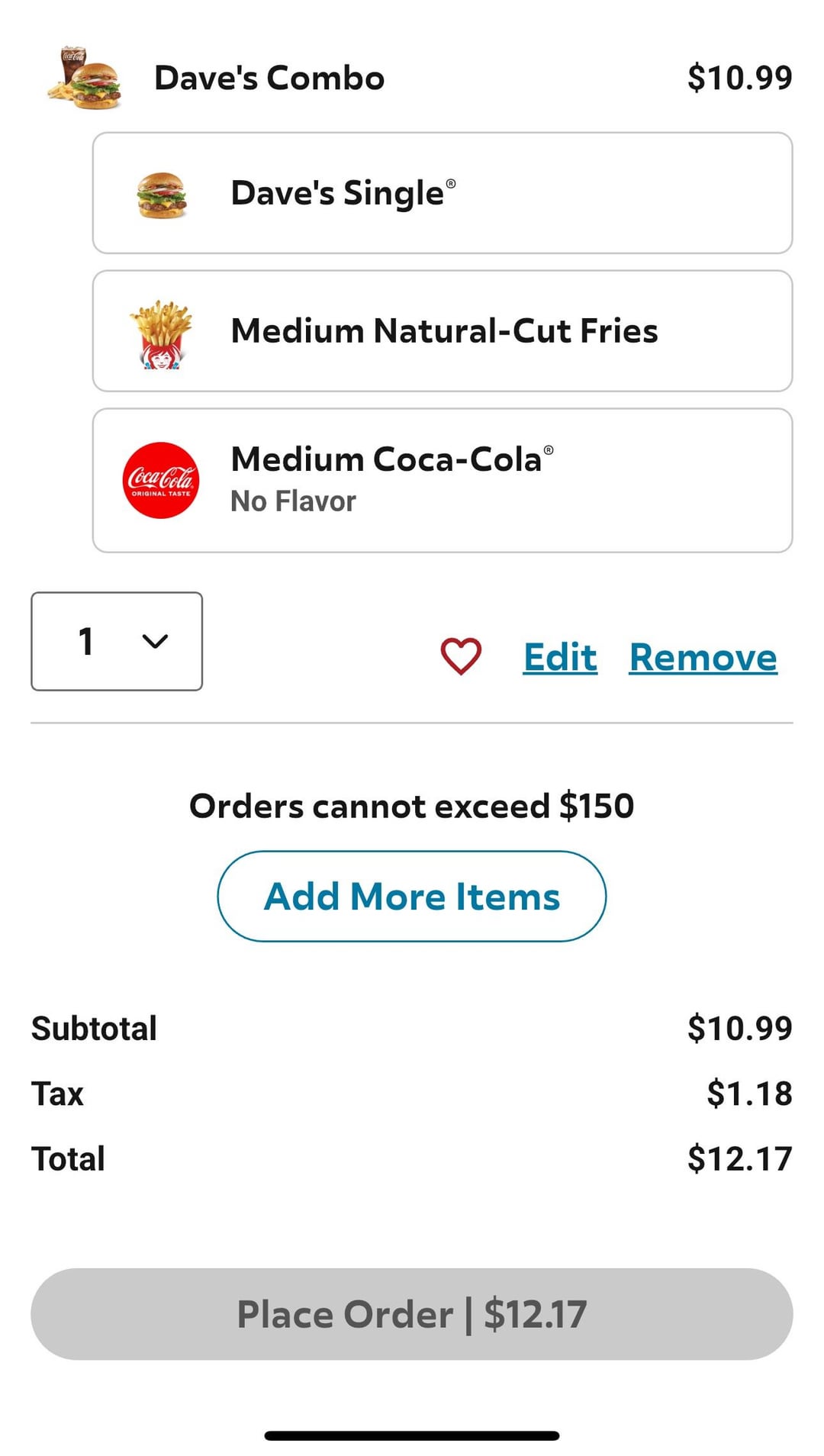Edit the Dave's Combo order
This screenshot has height=1456, width=824.
click(560, 657)
